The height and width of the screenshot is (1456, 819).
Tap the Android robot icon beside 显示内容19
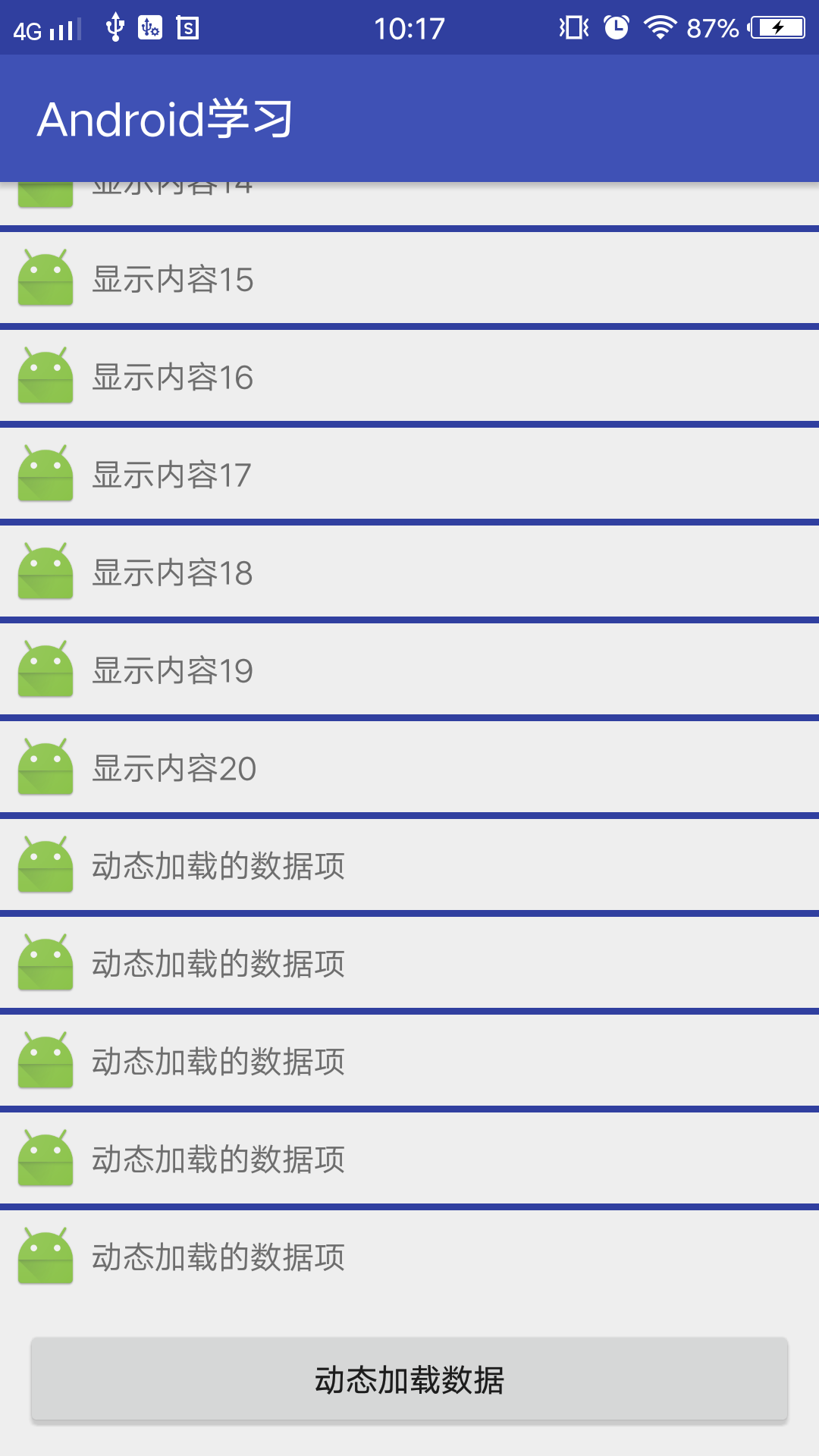coord(45,669)
